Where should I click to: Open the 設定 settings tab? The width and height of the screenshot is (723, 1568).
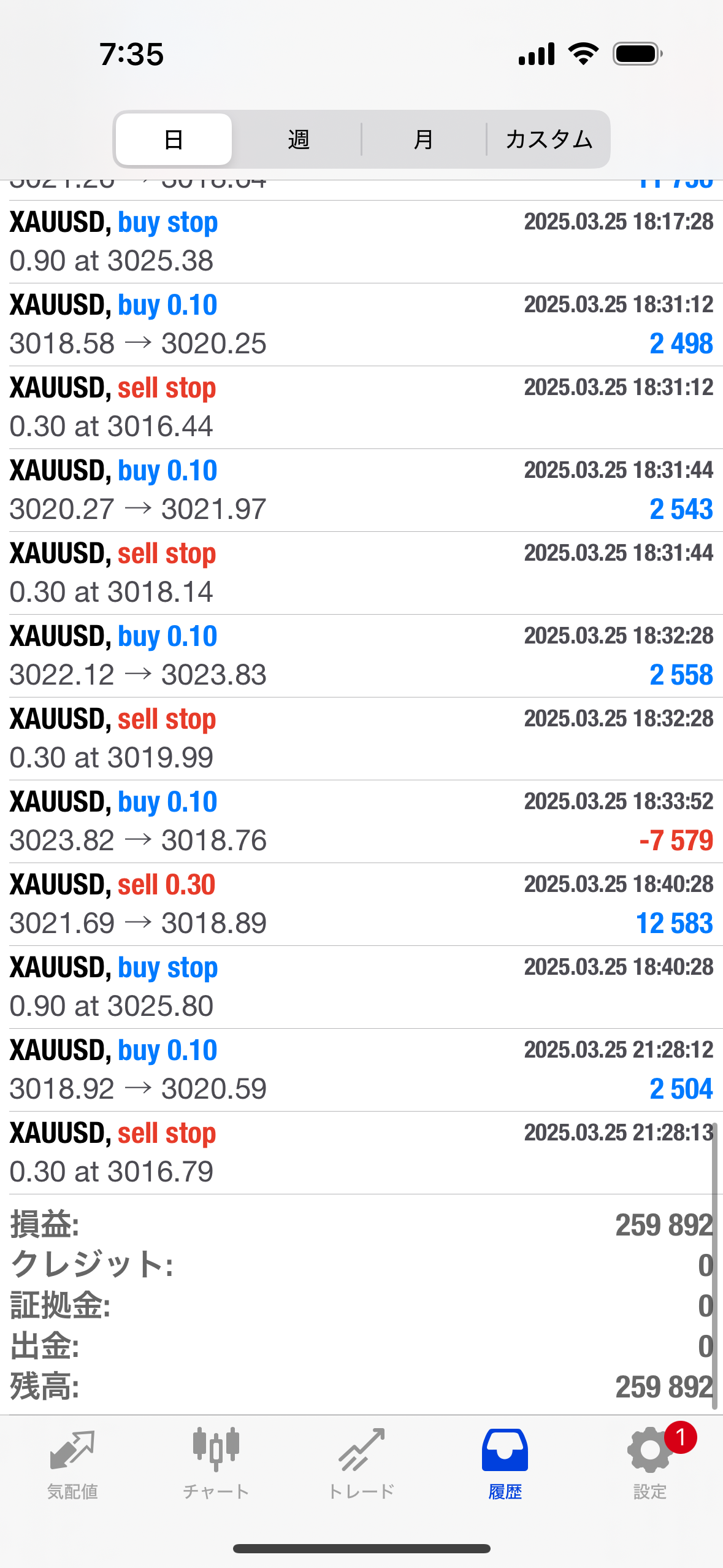(x=650, y=1462)
